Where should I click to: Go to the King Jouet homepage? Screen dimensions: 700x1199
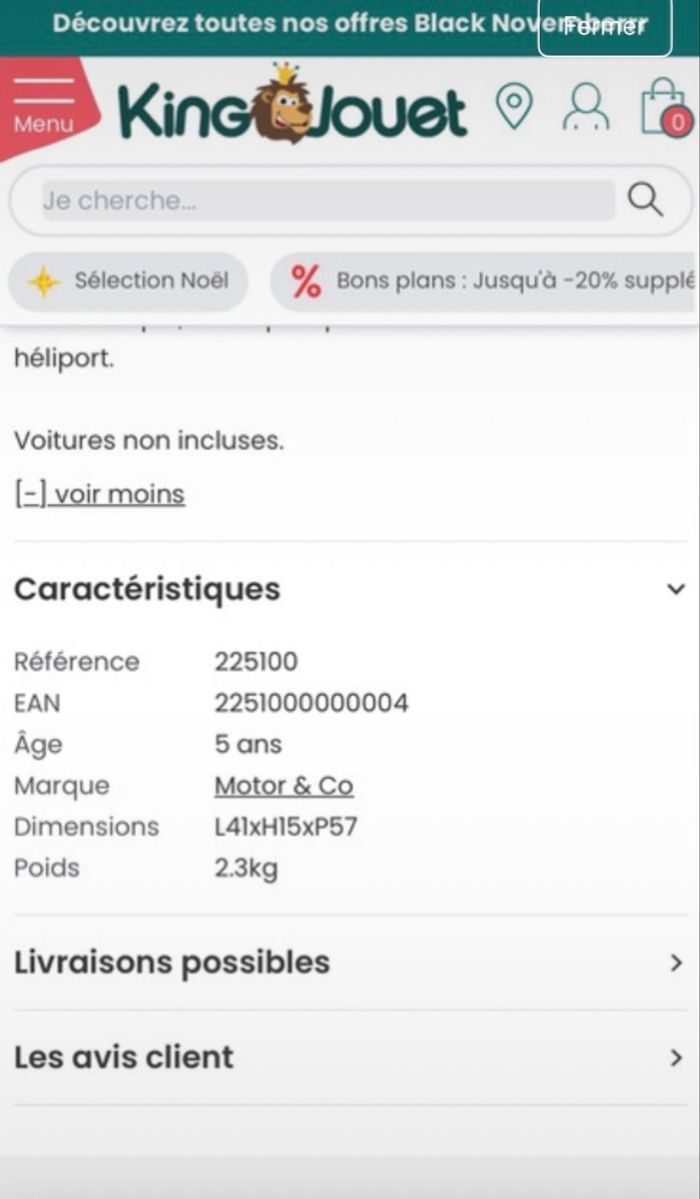[292, 108]
